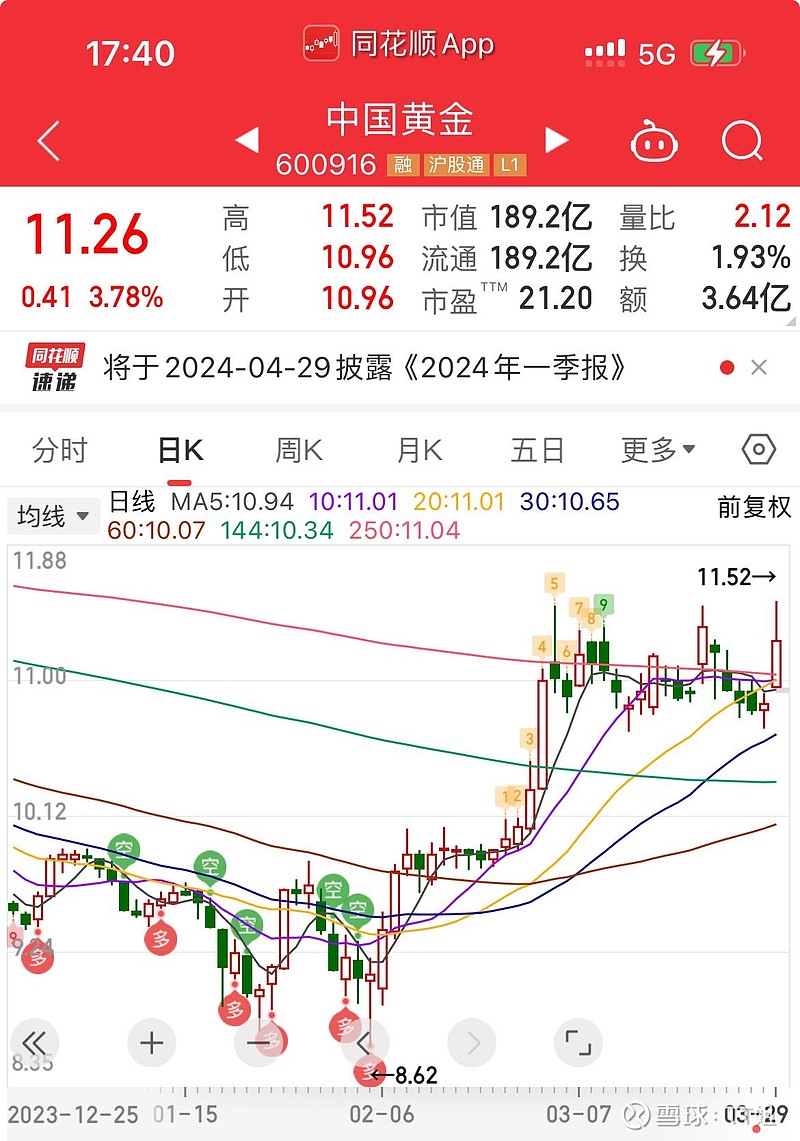The height and width of the screenshot is (1141, 800).
Task: Zoom out the chart with minus icon
Action: [x=258, y=1042]
